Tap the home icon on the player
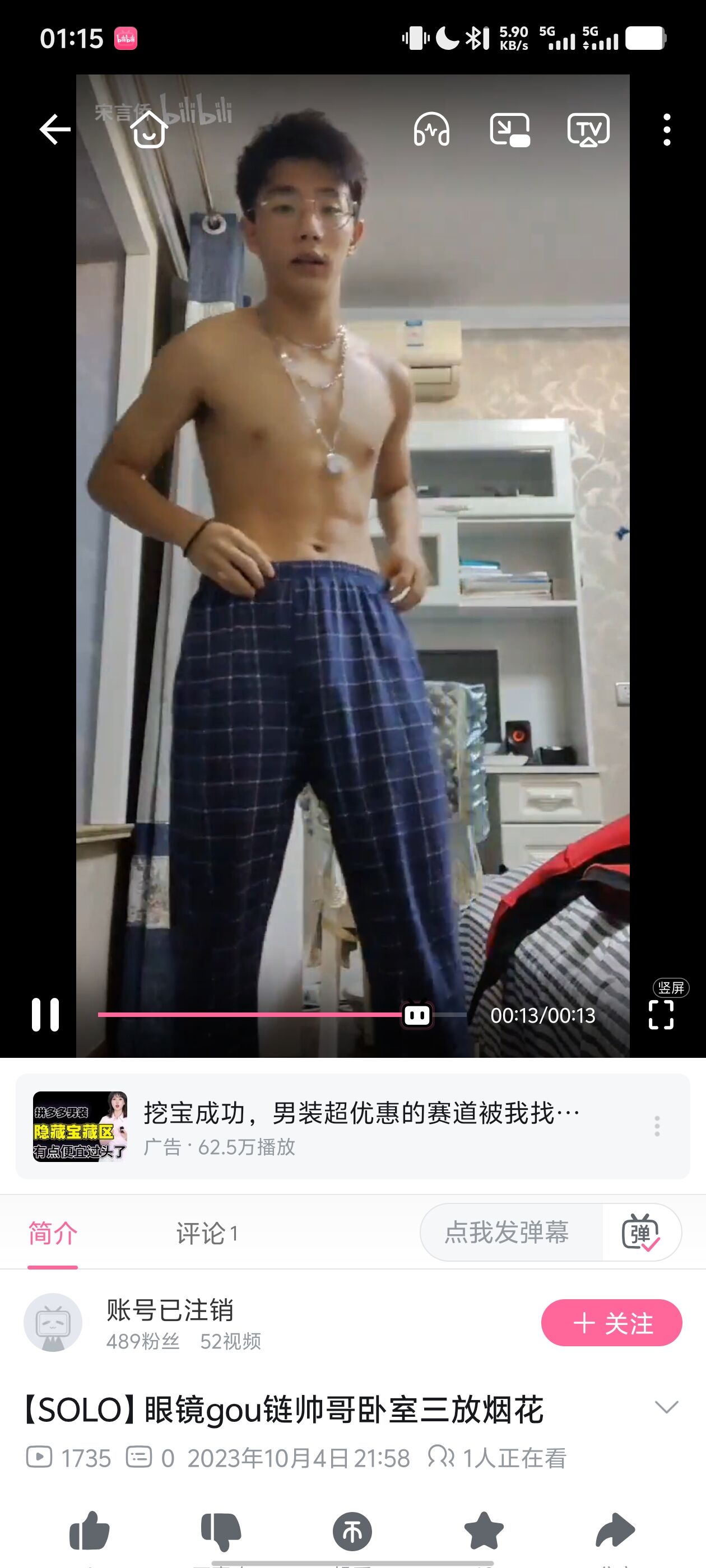Image resolution: width=706 pixels, height=1568 pixels. (x=149, y=130)
